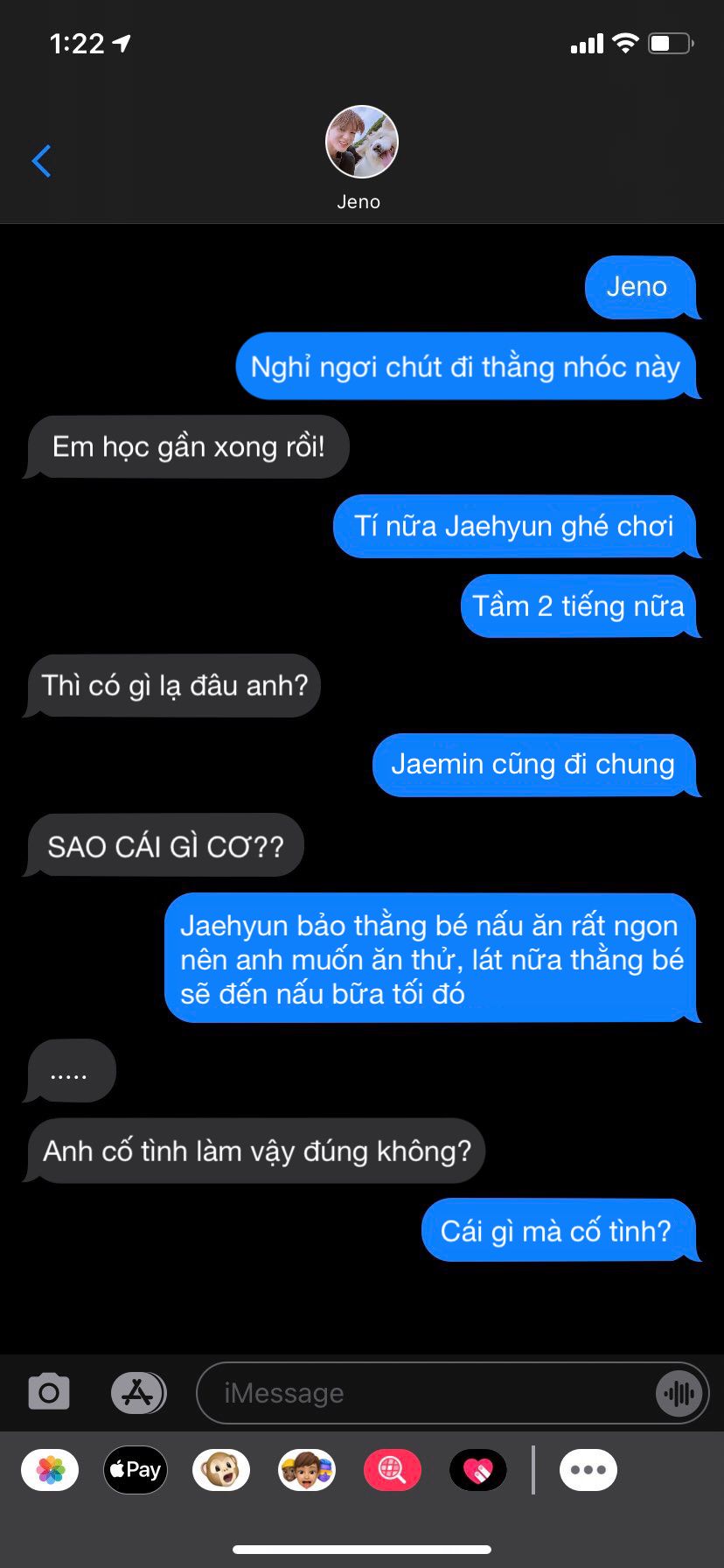Viewport: 724px width, 1568px height.
Task: Open the Animoji monkey app
Action: (221, 1470)
